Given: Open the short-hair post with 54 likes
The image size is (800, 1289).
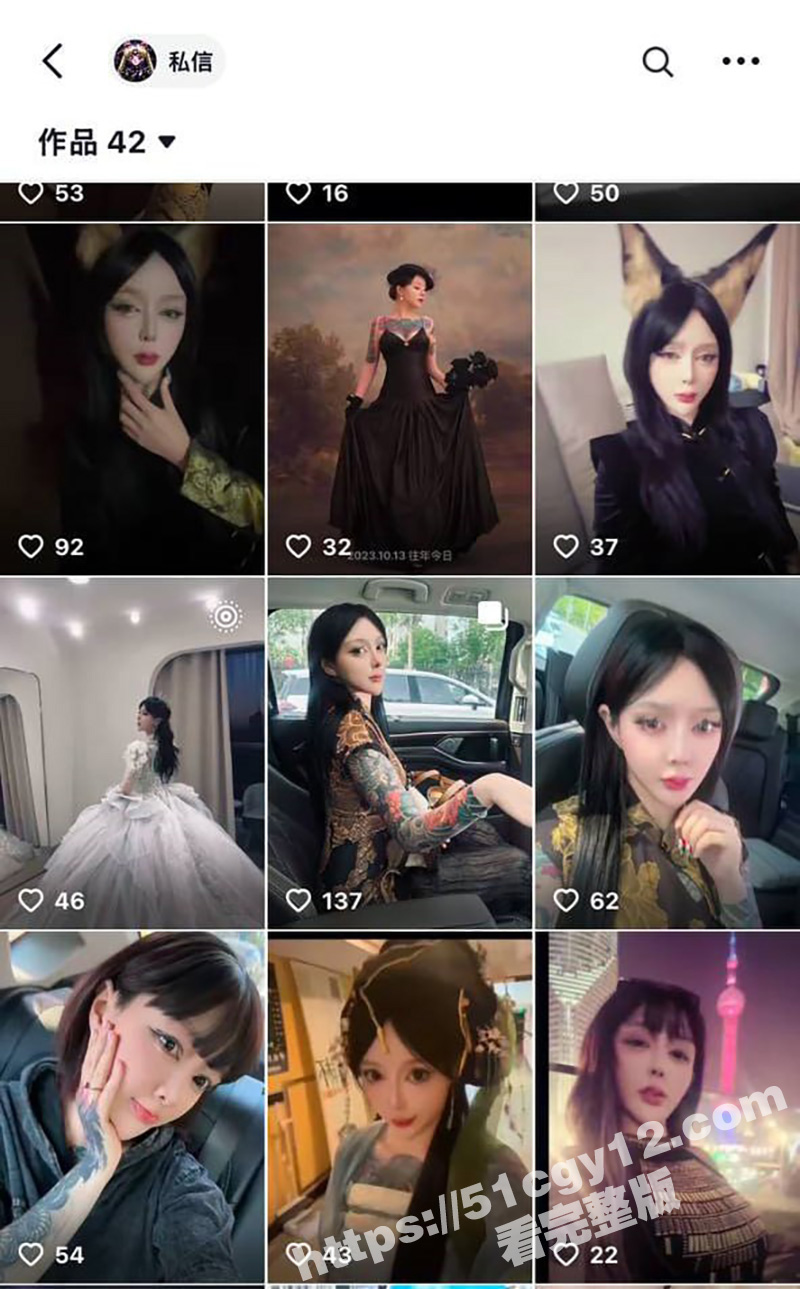Looking at the screenshot, I should (132, 1105).
